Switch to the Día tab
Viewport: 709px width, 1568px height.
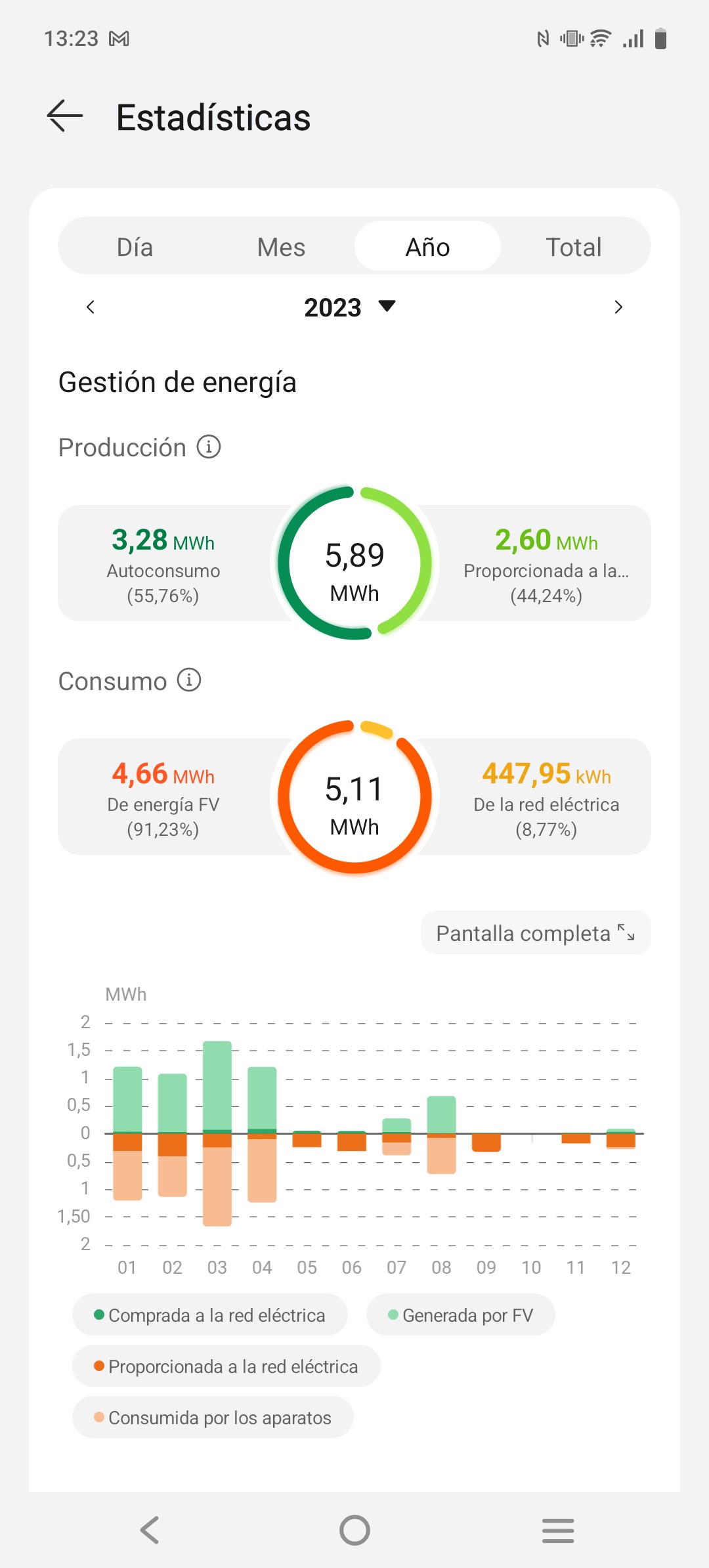(x=135, y=248)
